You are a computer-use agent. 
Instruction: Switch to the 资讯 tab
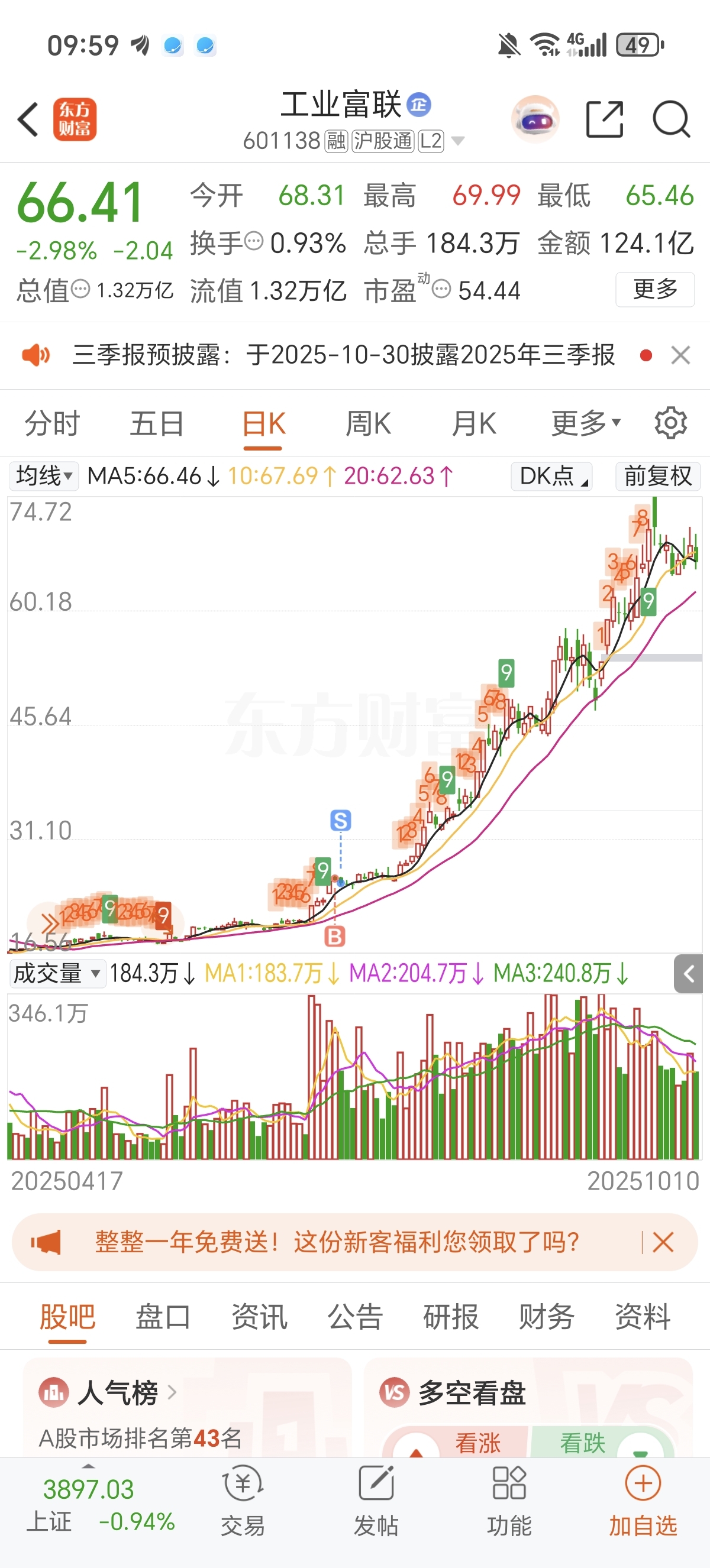pos(259,1317)
